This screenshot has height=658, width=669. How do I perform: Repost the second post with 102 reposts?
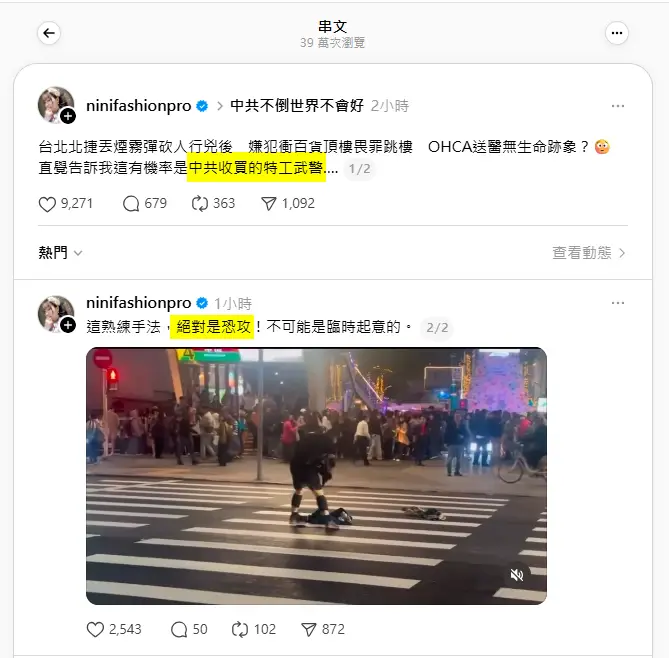click(x=240, y=629)
